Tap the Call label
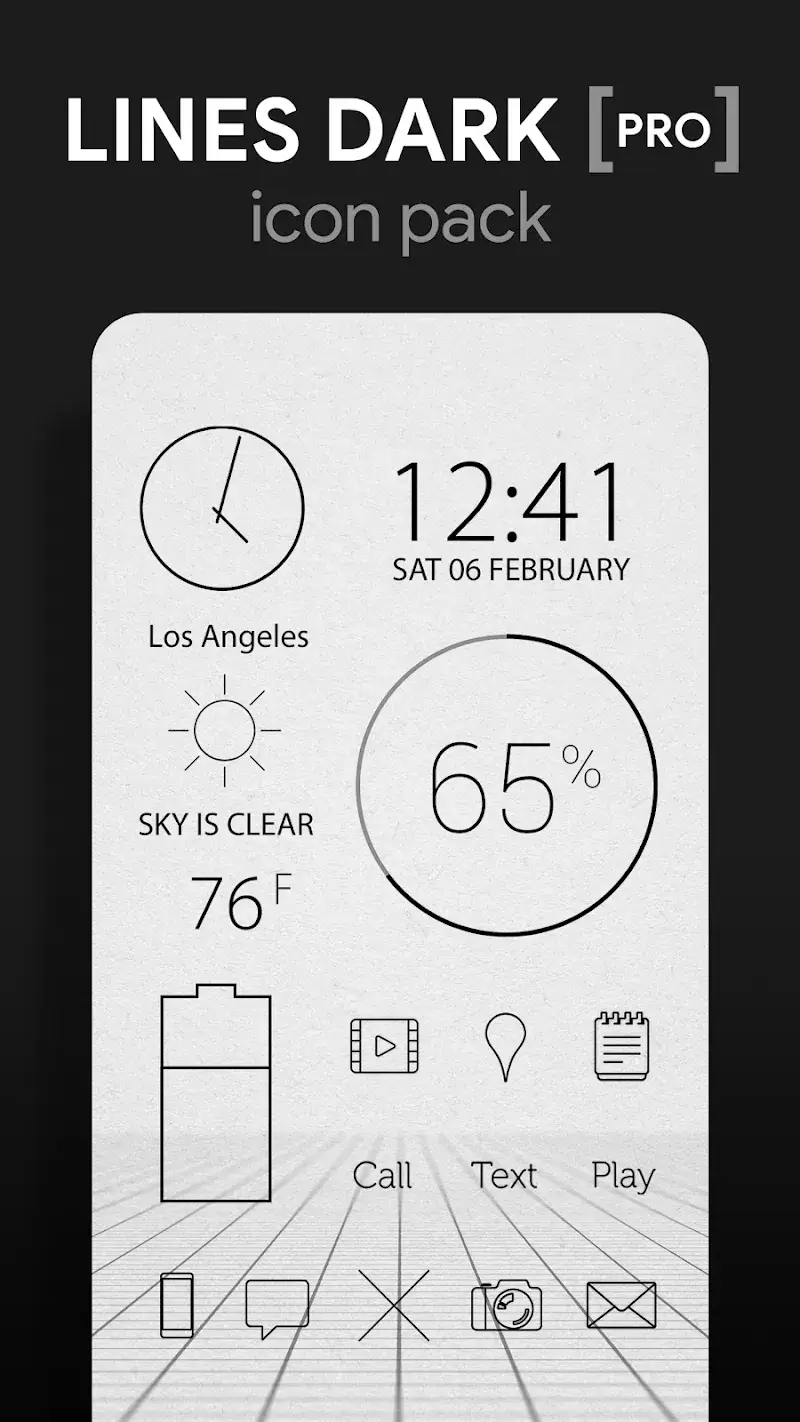Screen dimensions: 800x1422 coord(383,1176)
